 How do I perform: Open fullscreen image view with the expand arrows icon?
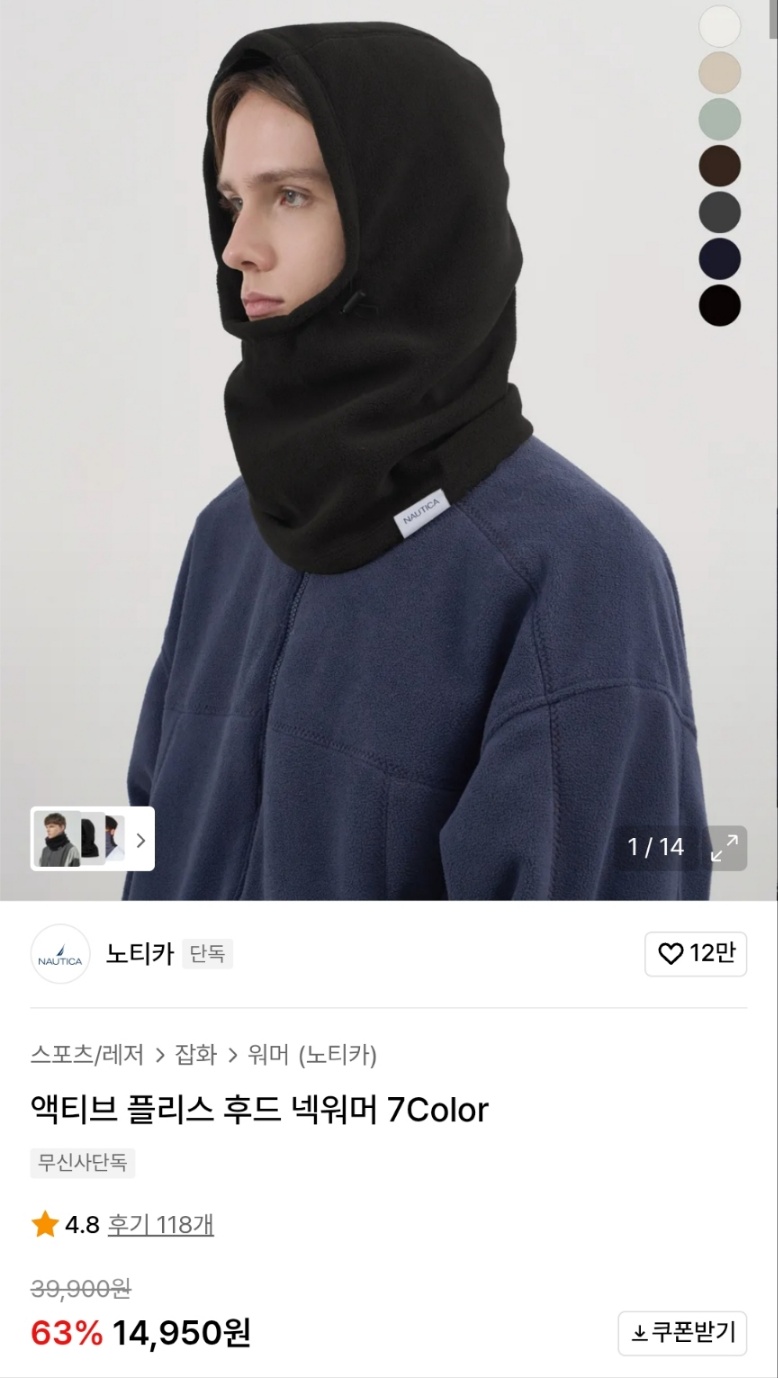(x=728, y=847)
